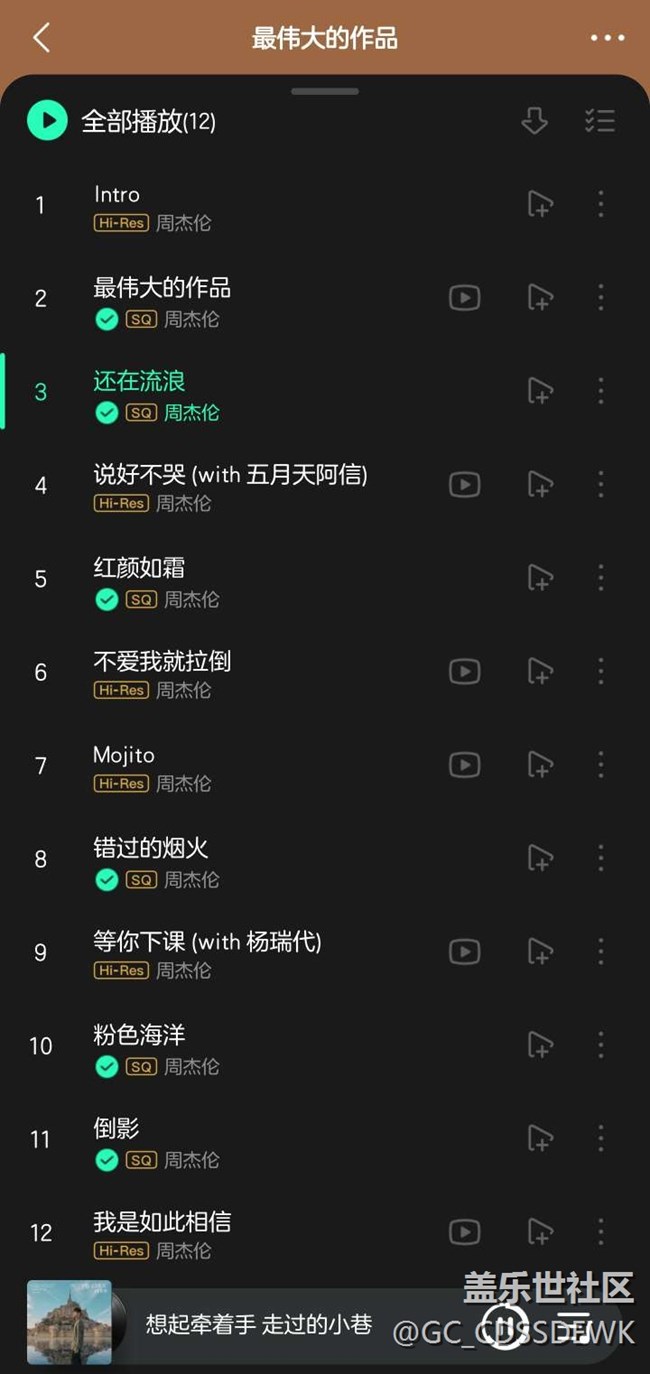The width and height of the screenshot is (650, 1374).
Task: Watch the music video for 不爱我就拉倒
Action: [x=464, y=671]
